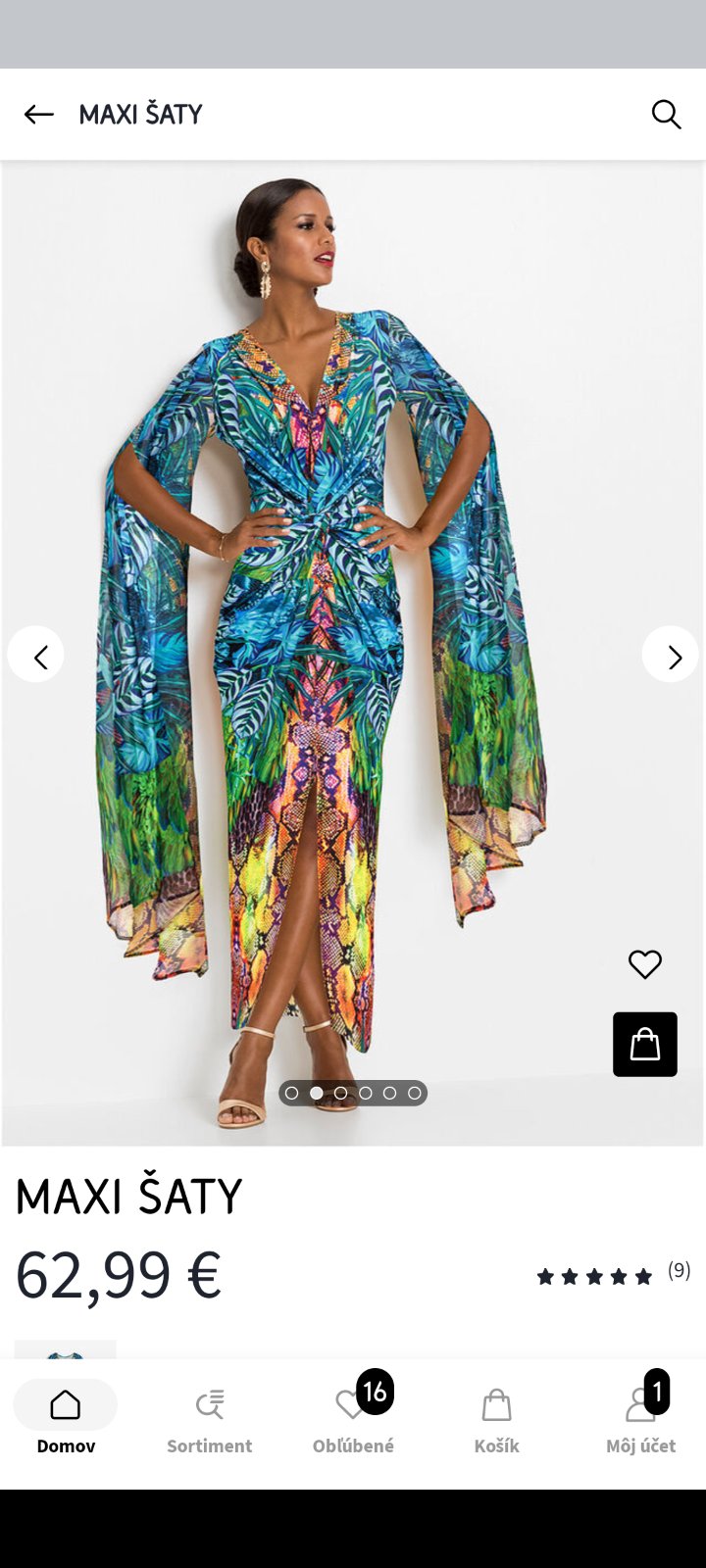The width and height of the screenshot is (706, 1568).
Task: Show the next product photo
Action: pyautogui.click(x=671, y=655)
